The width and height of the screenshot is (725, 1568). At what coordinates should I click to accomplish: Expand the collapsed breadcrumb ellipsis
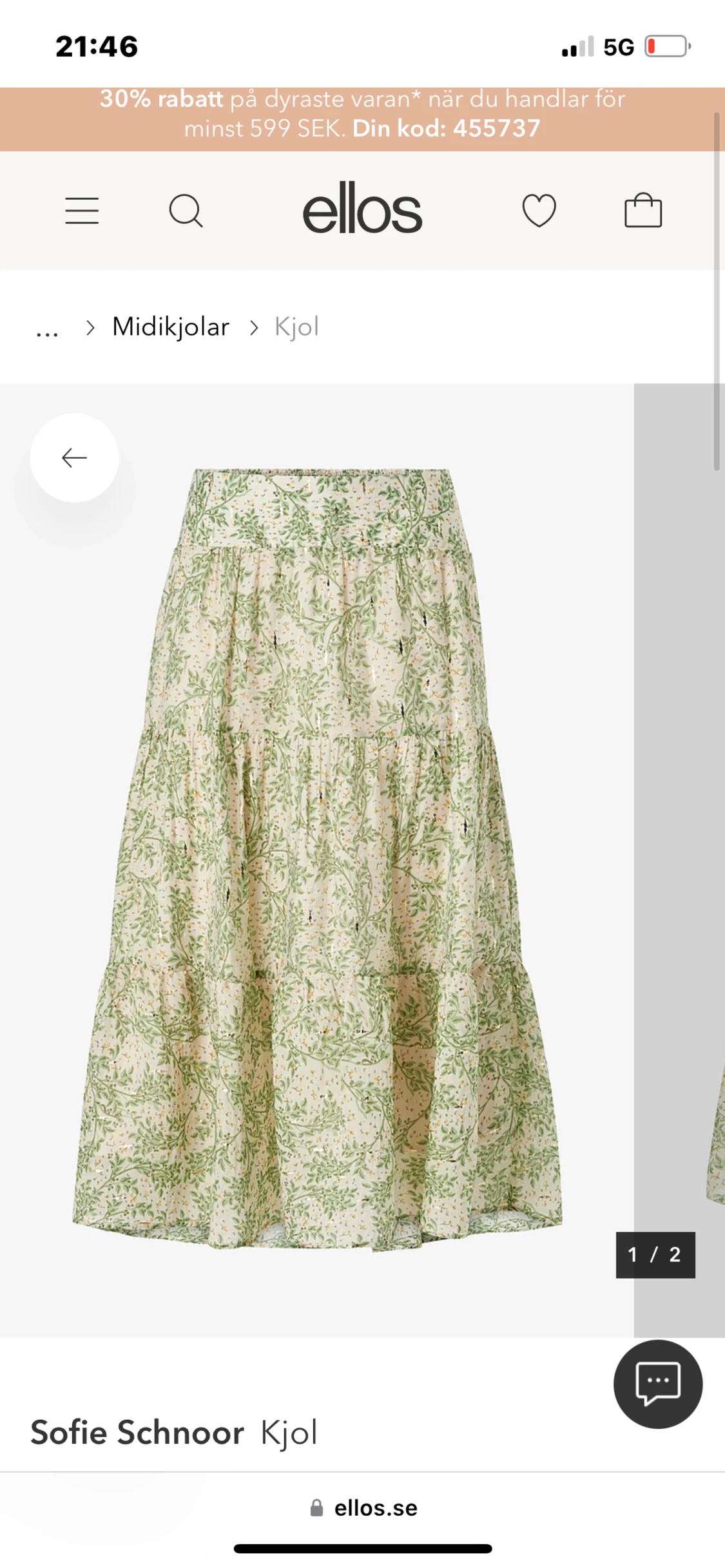[47, 329]
